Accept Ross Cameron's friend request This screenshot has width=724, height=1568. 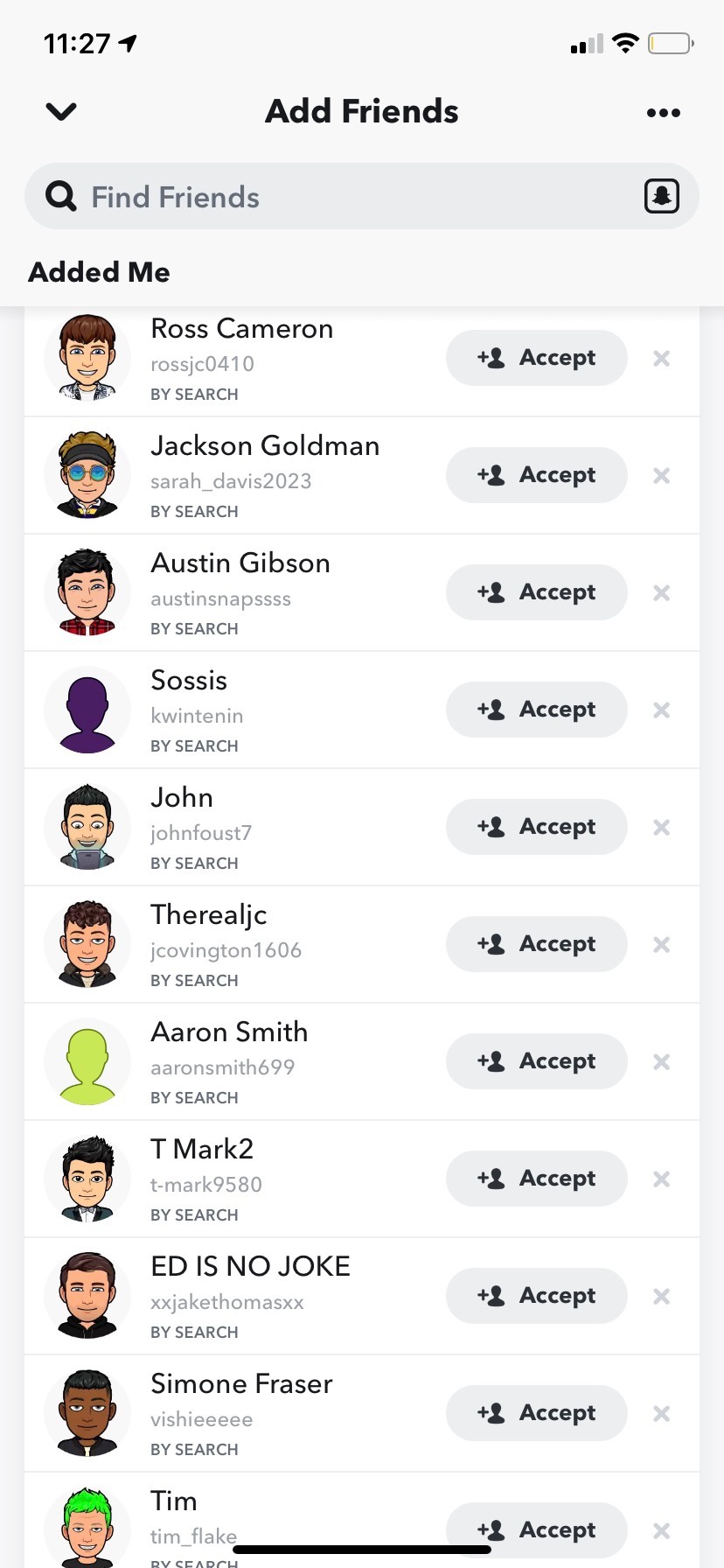(x=536, y=358)
